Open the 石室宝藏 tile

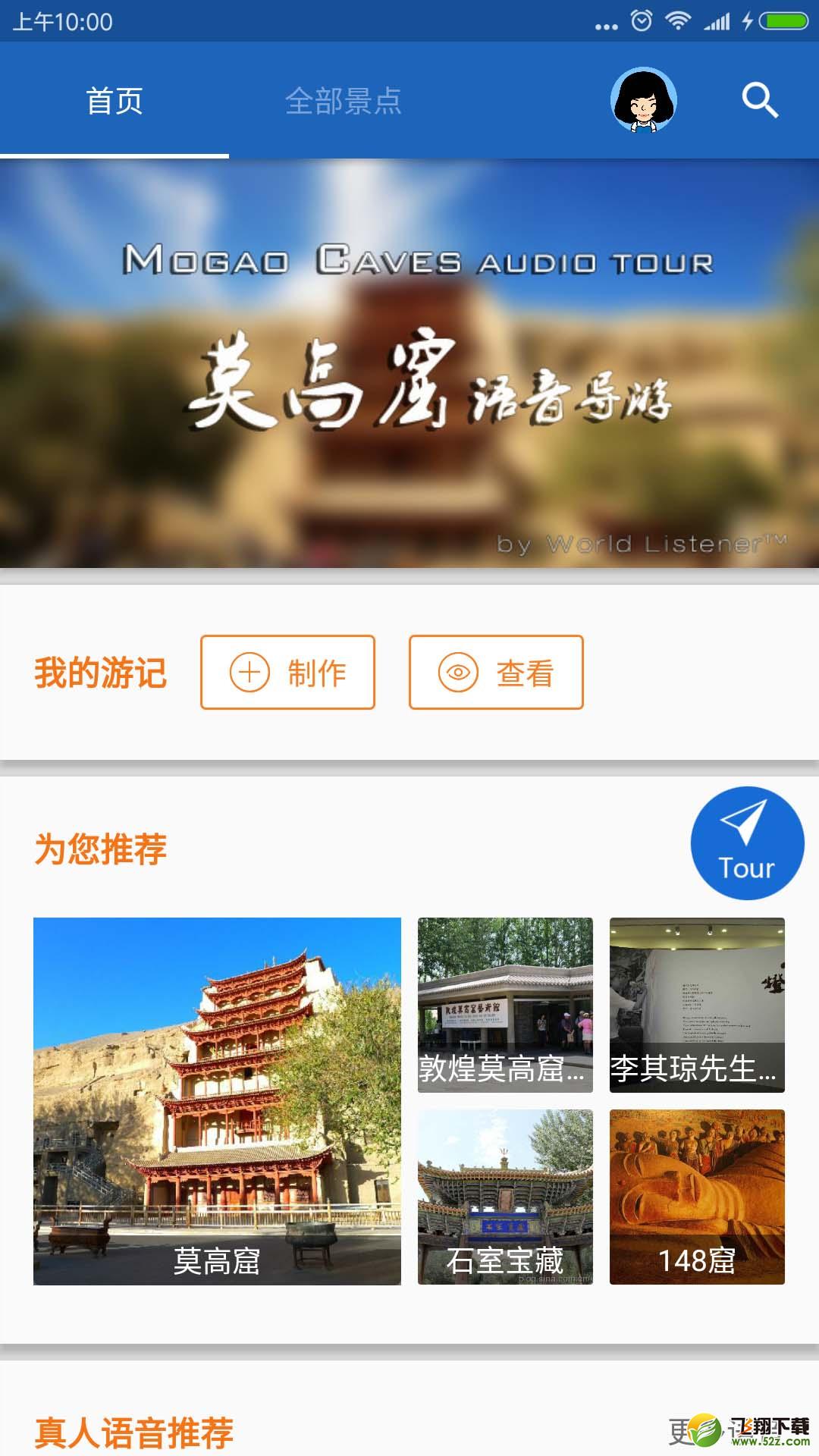pyautogui.click(x=505, y=1197)
